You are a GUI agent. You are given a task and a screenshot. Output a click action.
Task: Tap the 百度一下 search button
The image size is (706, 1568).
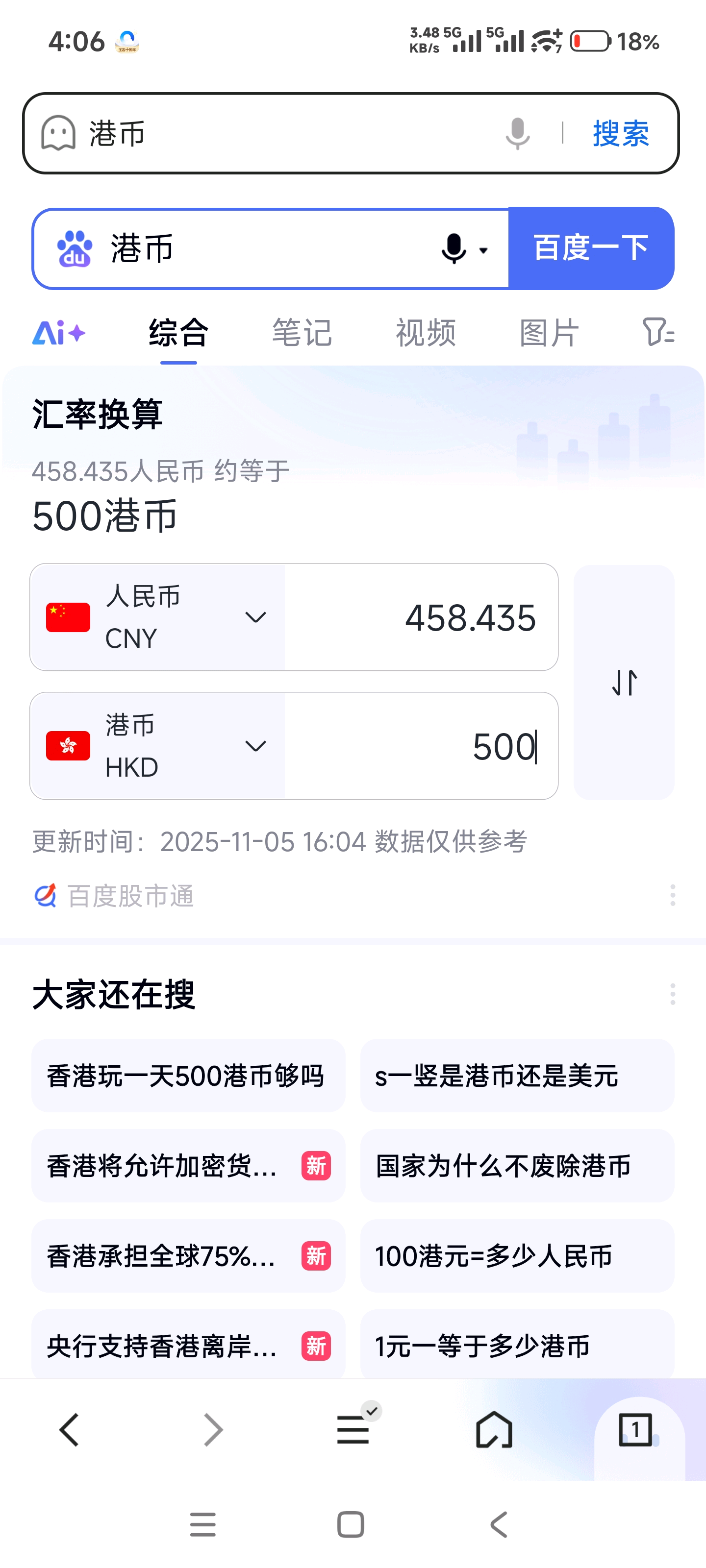(x=590, y=248)
